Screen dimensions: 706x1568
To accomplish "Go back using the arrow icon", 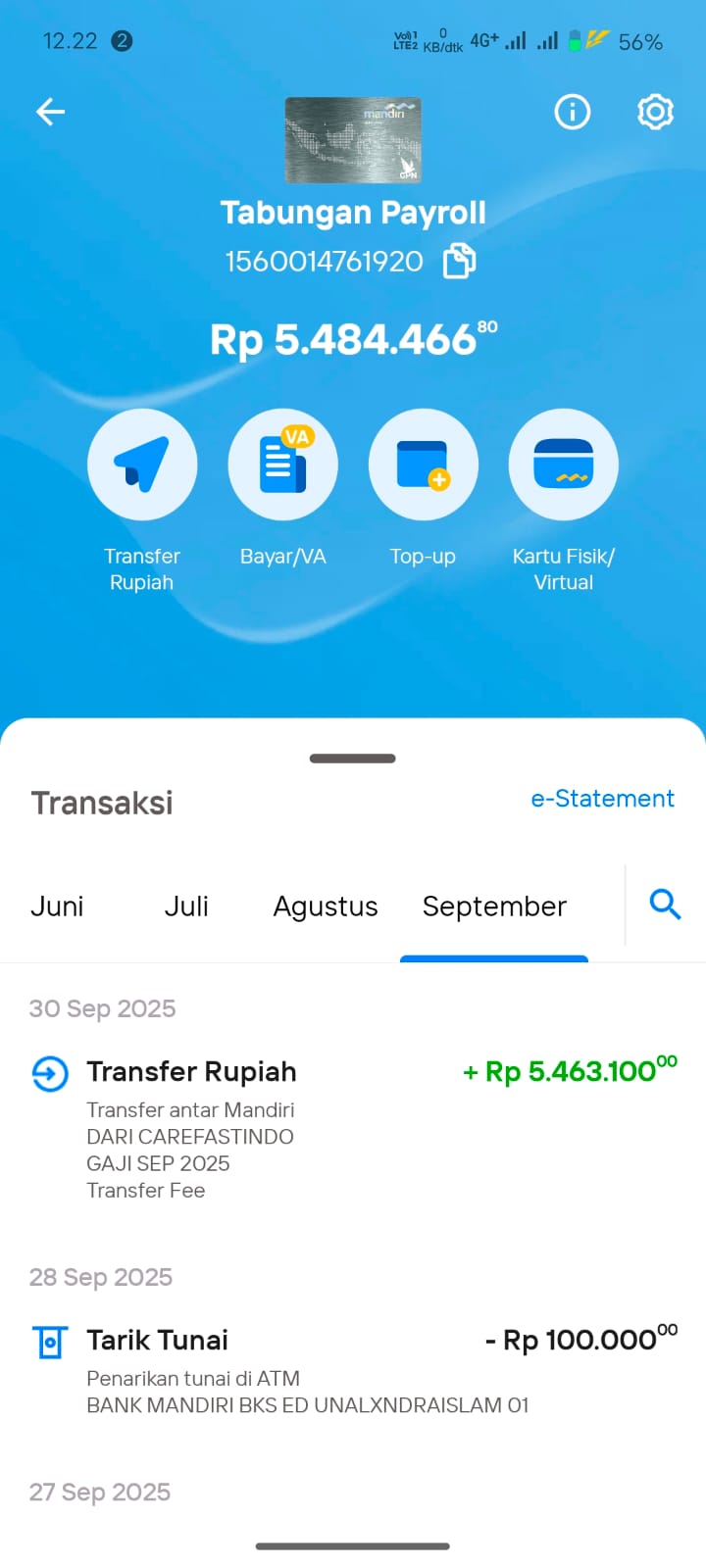I will pos(51,113).
